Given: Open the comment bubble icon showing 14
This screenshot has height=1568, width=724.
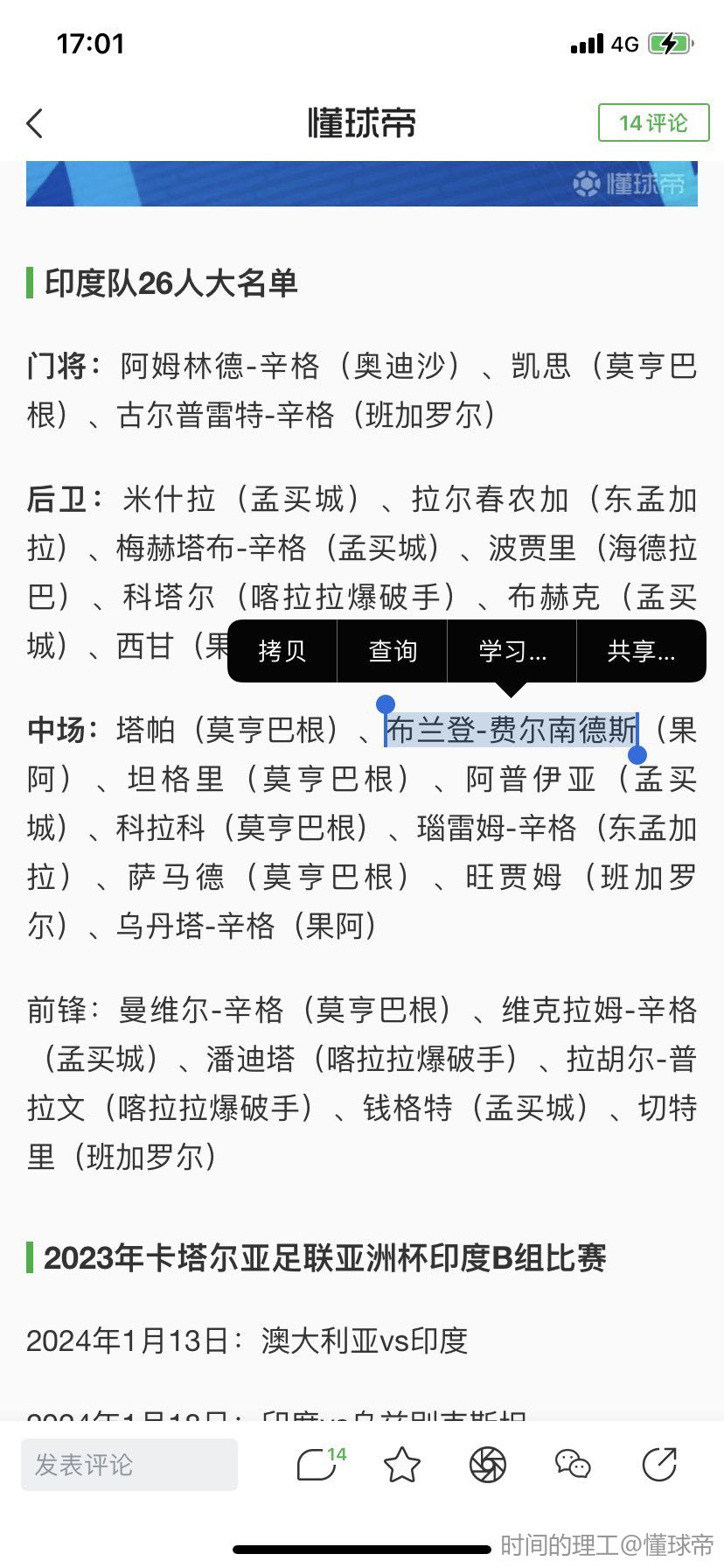Looking at the screenshot, I should click(321, 1463).
